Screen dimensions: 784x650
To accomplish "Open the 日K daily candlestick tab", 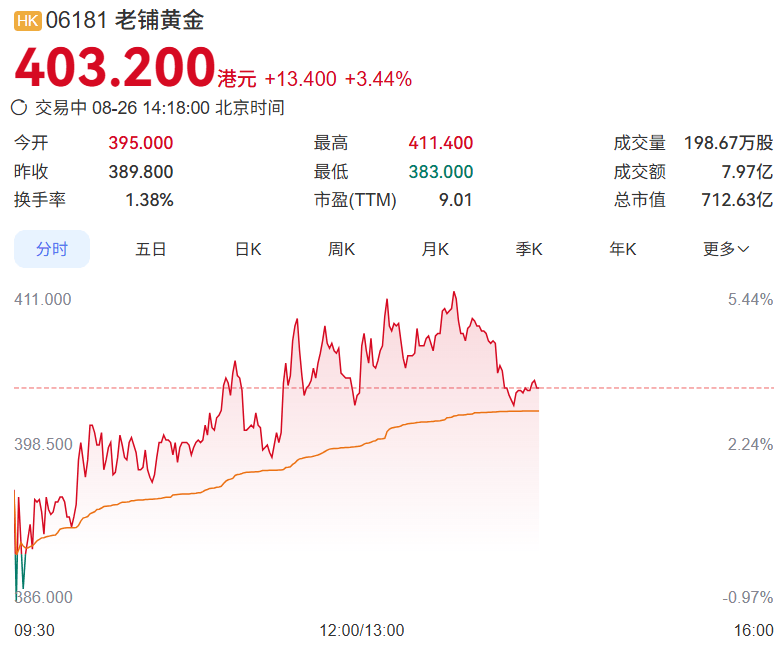I will [x=248, y=249].
